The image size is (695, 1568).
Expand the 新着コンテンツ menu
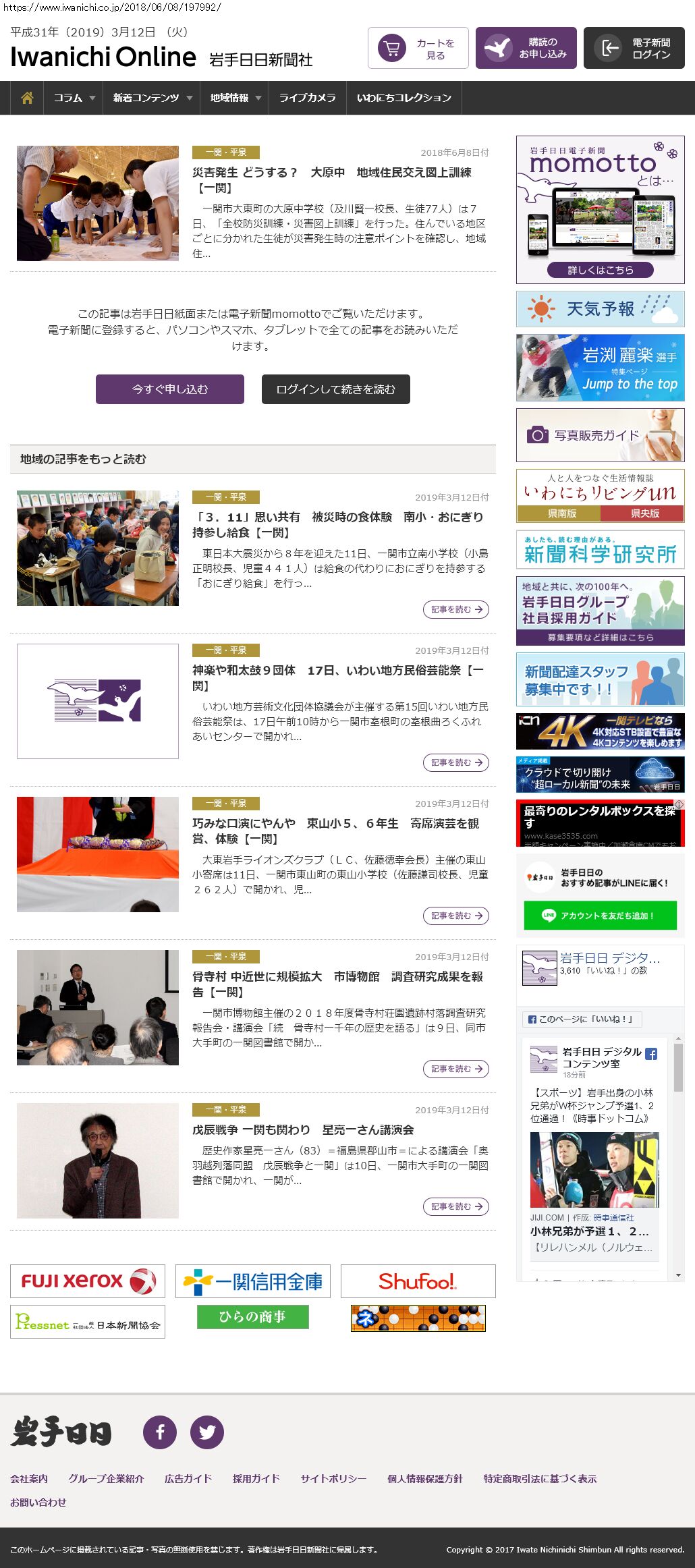click(x=152, y=98)
